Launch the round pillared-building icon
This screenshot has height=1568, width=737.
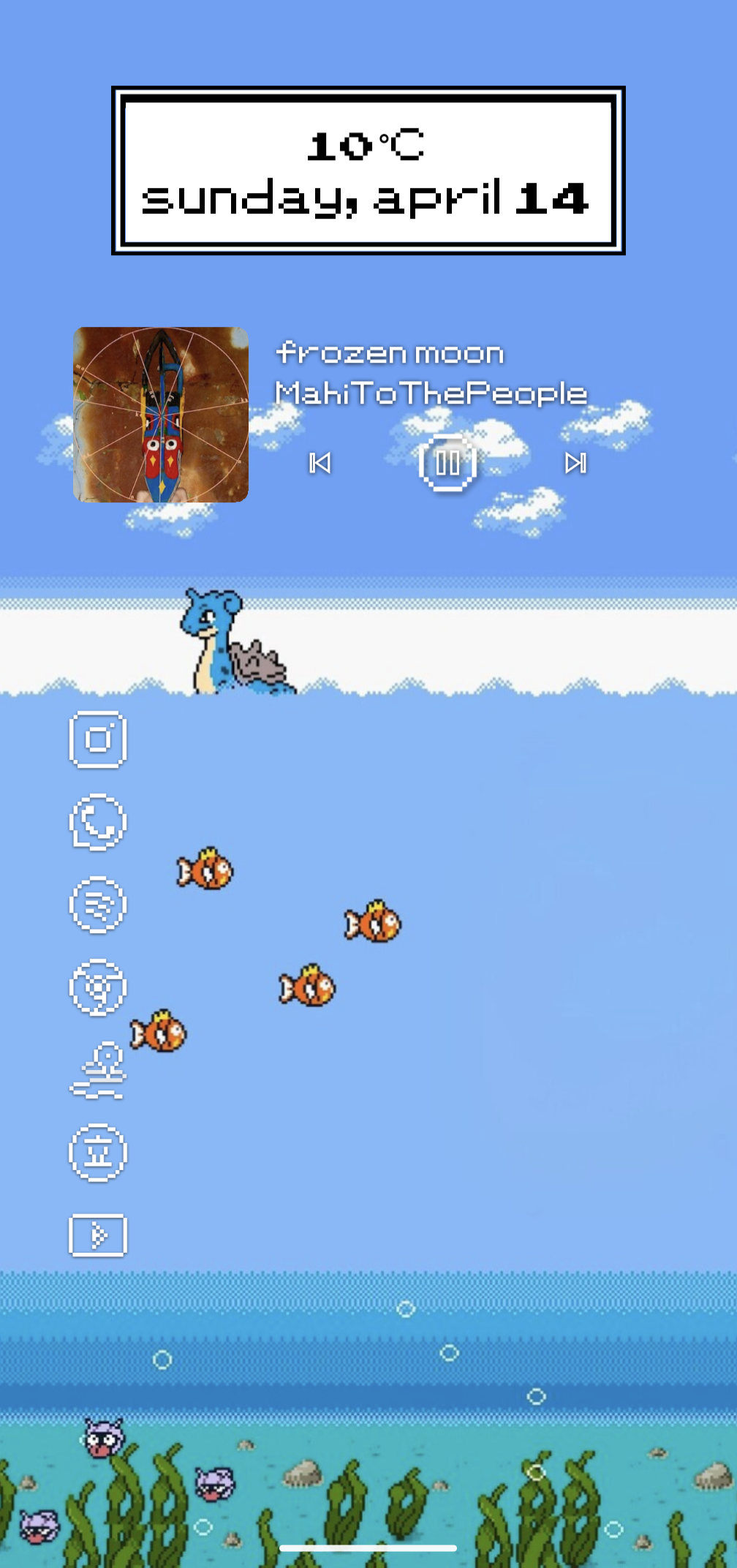[x=98, y=1153]
